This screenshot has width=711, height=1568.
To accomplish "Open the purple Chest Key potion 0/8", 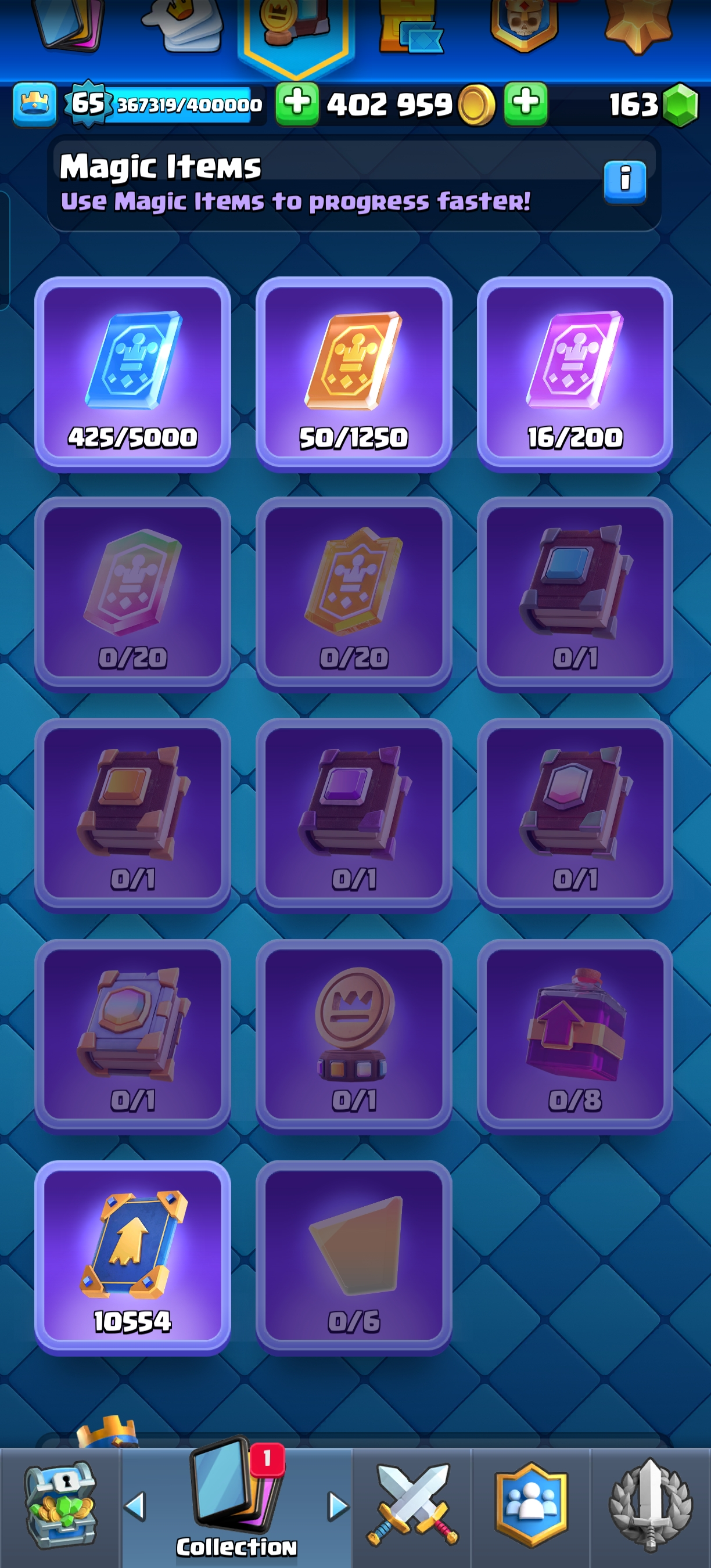I will pos(574,1035).
